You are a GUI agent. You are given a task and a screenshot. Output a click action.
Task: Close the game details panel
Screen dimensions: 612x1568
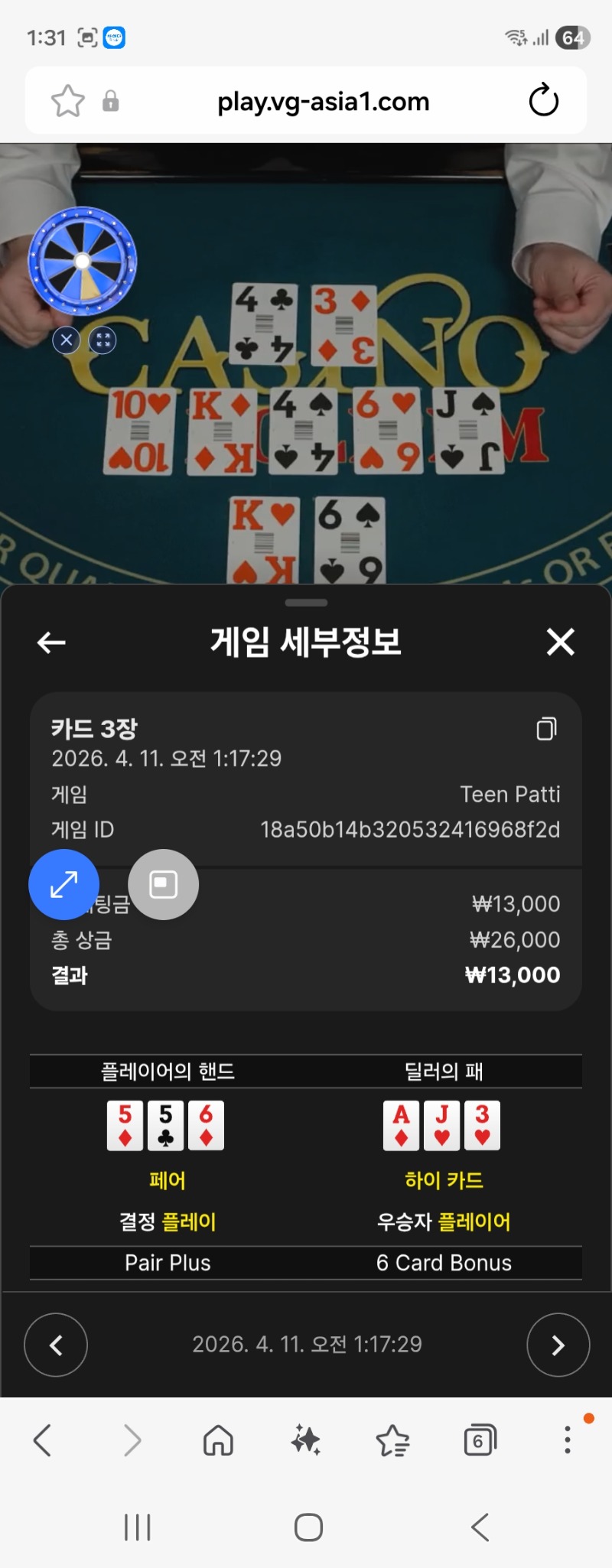560,642
